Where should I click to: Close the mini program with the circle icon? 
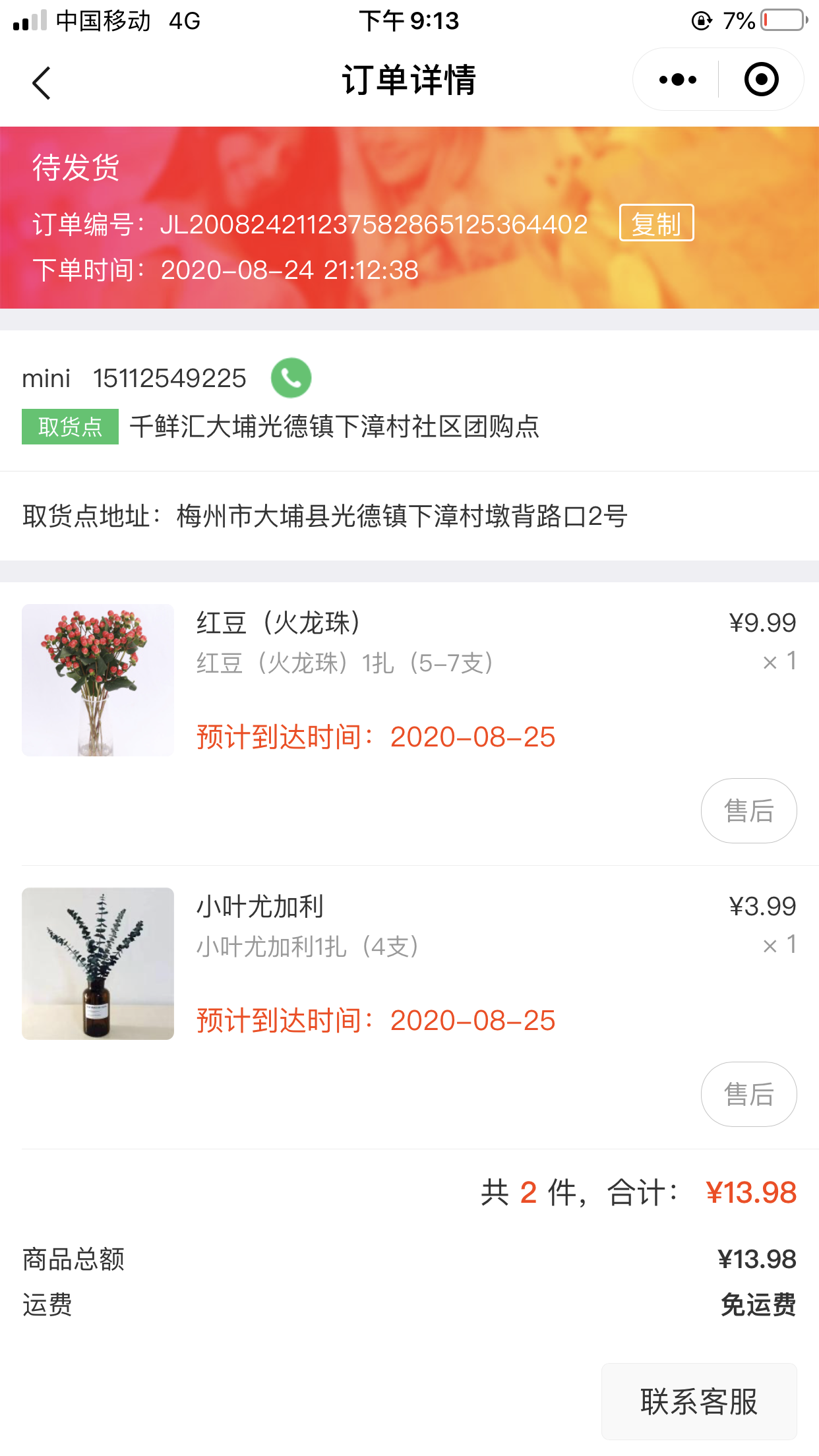pos(761,80)
